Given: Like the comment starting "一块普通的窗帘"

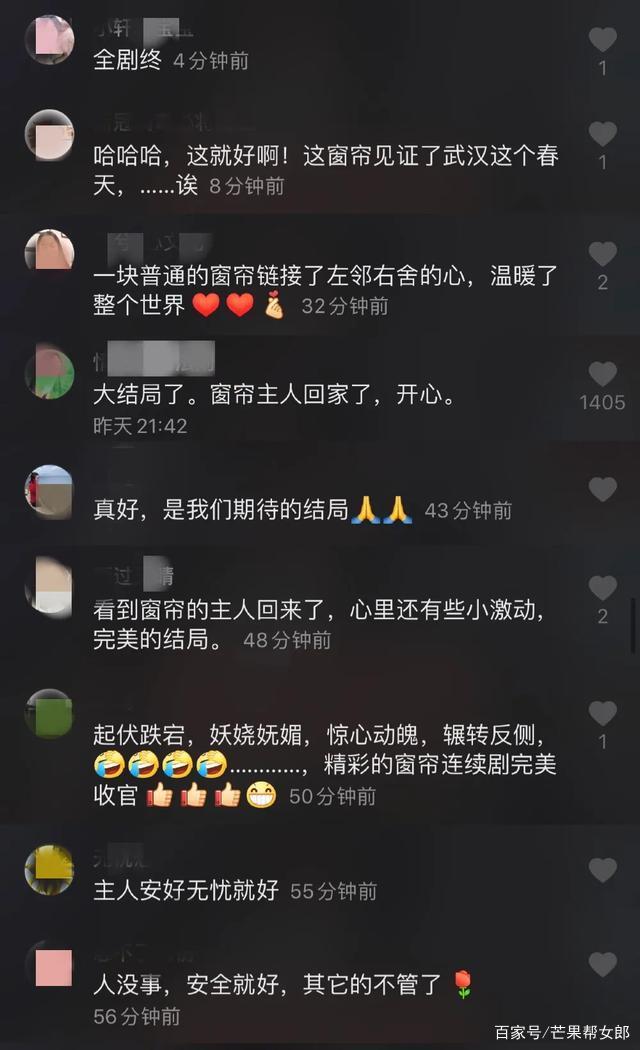Looking at the screenshot, I should tap(602, 254).
